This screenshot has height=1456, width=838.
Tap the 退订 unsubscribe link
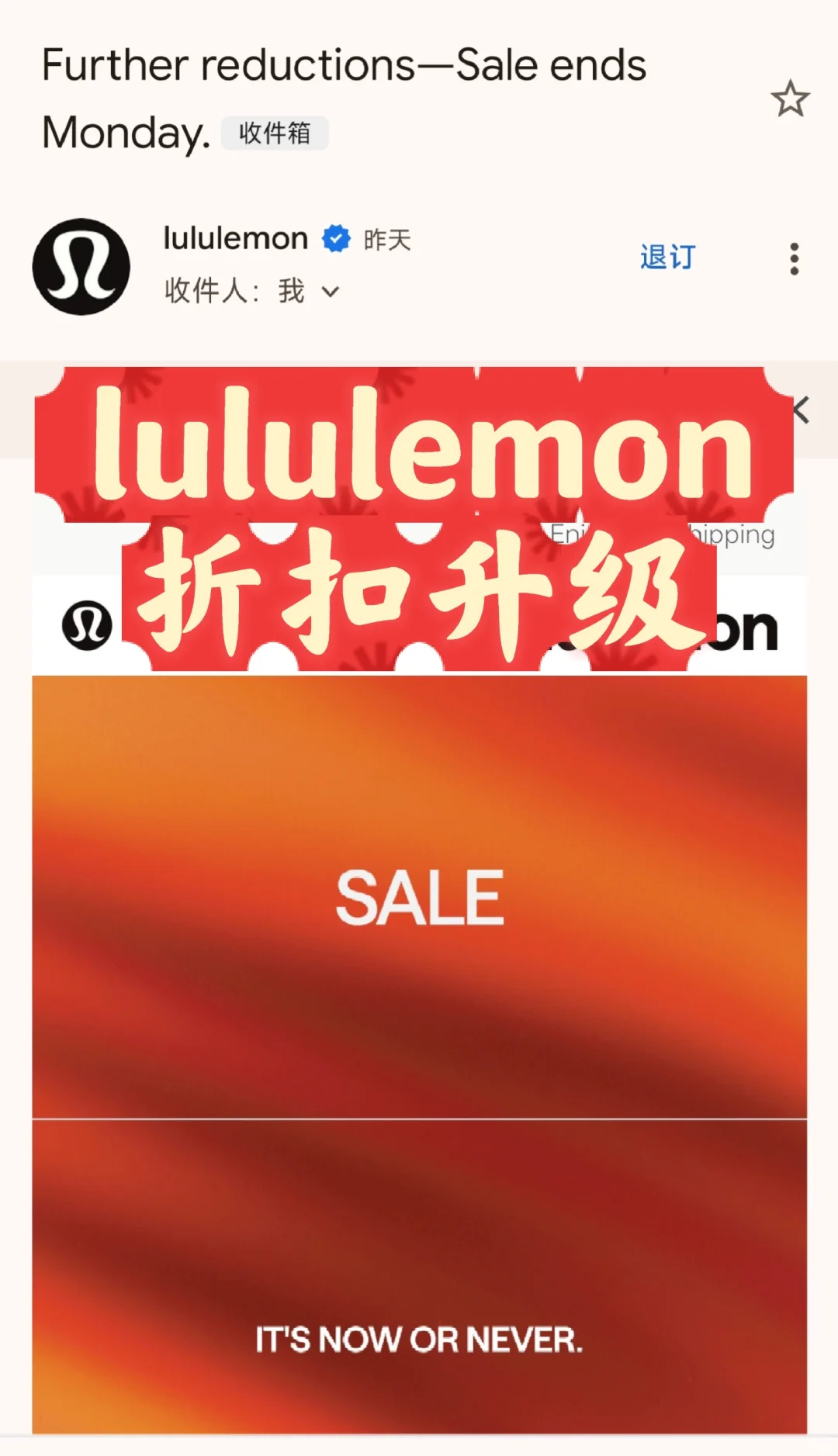click(x=667, y=258)
